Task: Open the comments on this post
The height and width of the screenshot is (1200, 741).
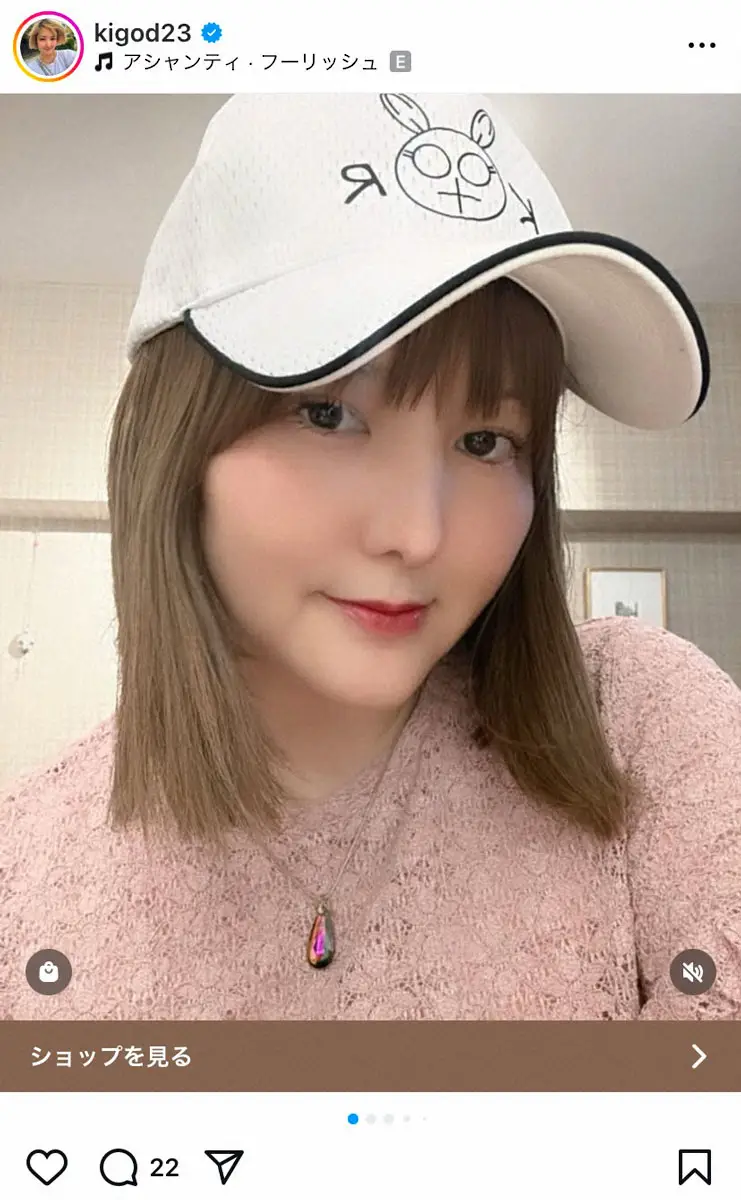Action: pyautogui.click(x=119, y=1167)
